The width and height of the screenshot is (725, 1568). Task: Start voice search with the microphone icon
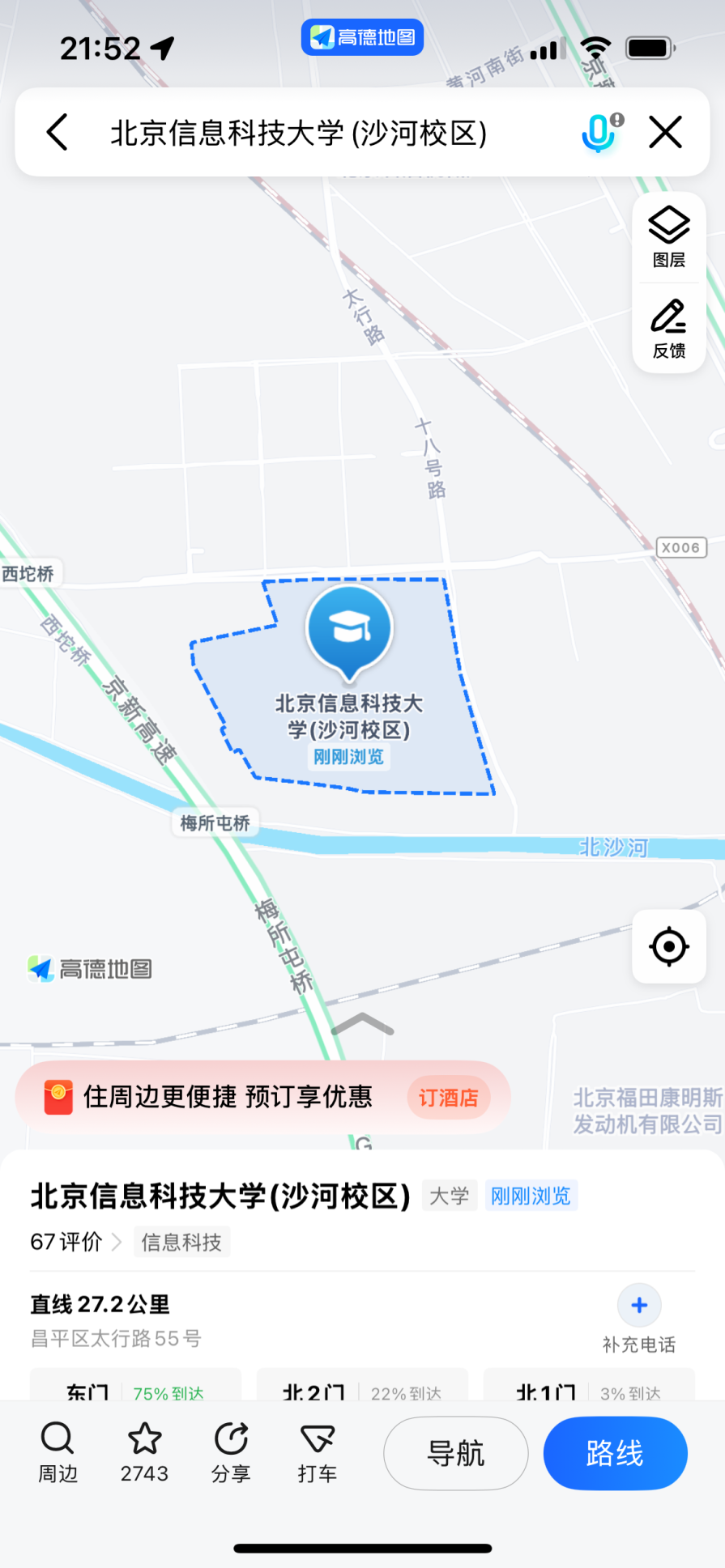coord(599,132)
